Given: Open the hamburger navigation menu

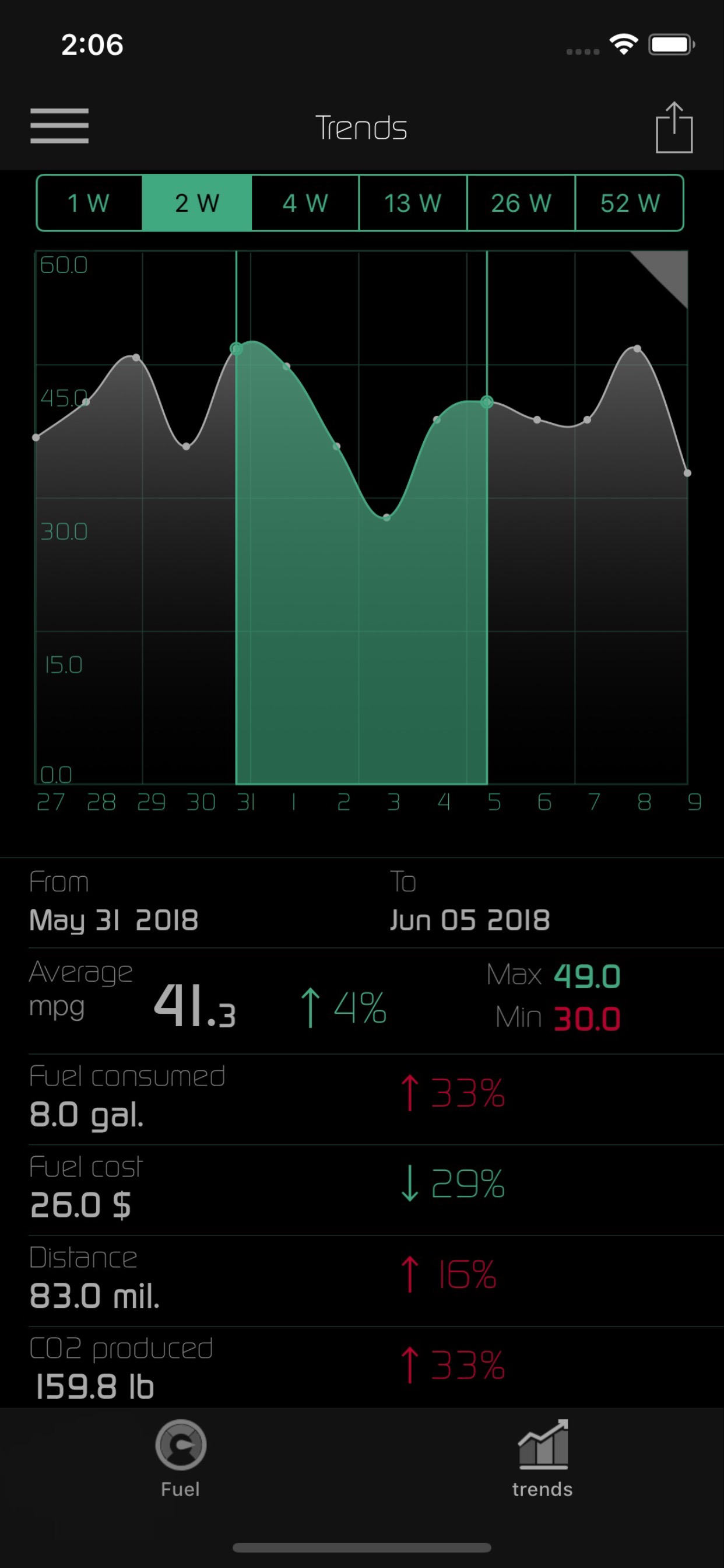Looking at the screenshot, I should (59, 126).
